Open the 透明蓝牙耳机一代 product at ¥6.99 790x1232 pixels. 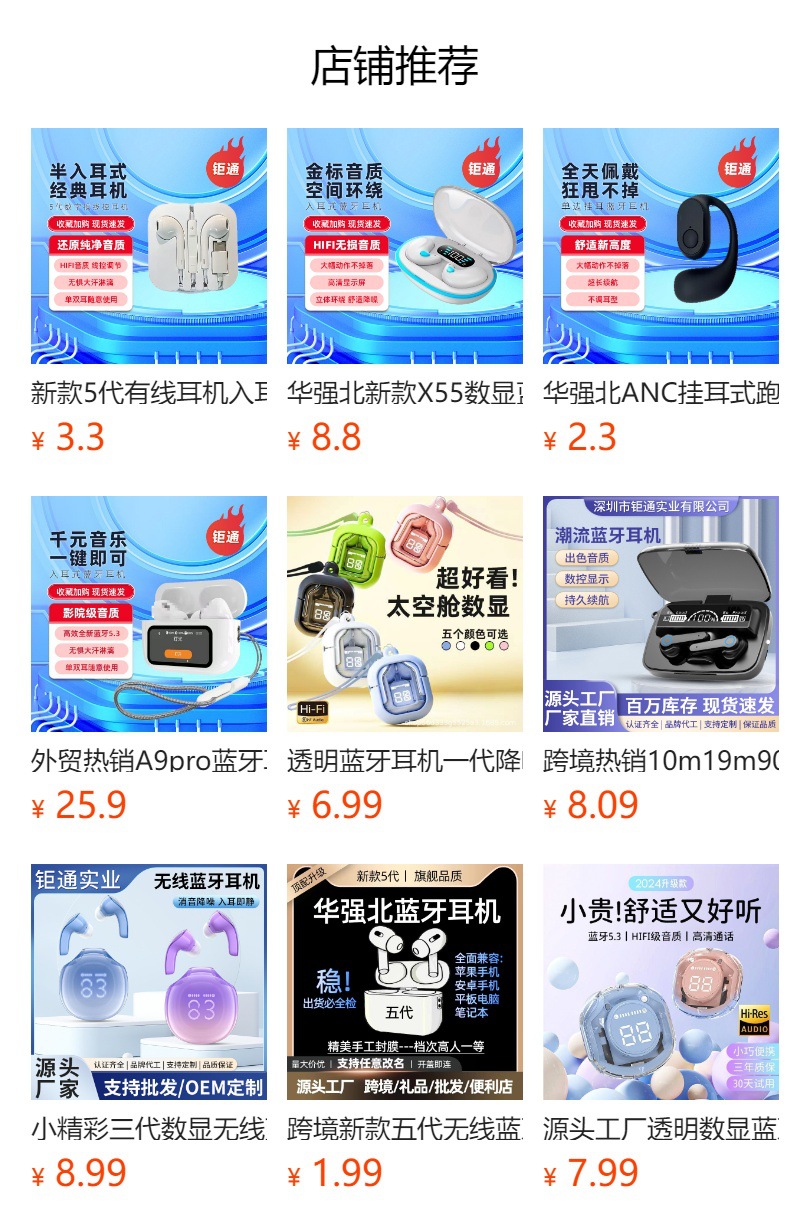pos(405,614)
